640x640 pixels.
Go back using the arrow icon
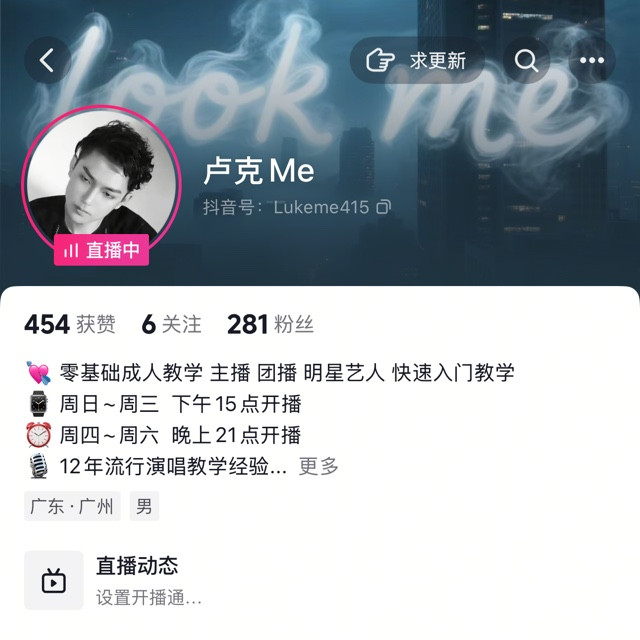[47, 61]
